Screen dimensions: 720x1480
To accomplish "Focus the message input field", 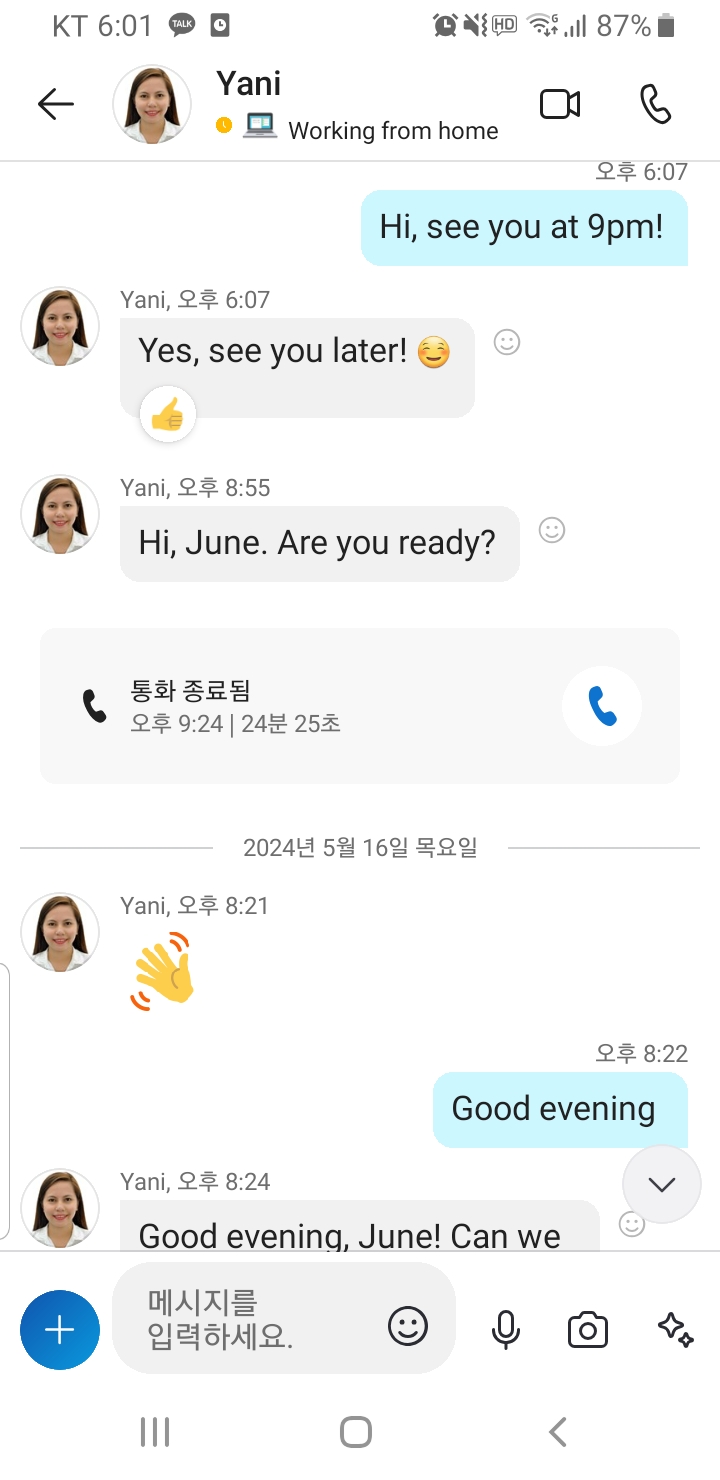I will click(x=250, y=1318).
